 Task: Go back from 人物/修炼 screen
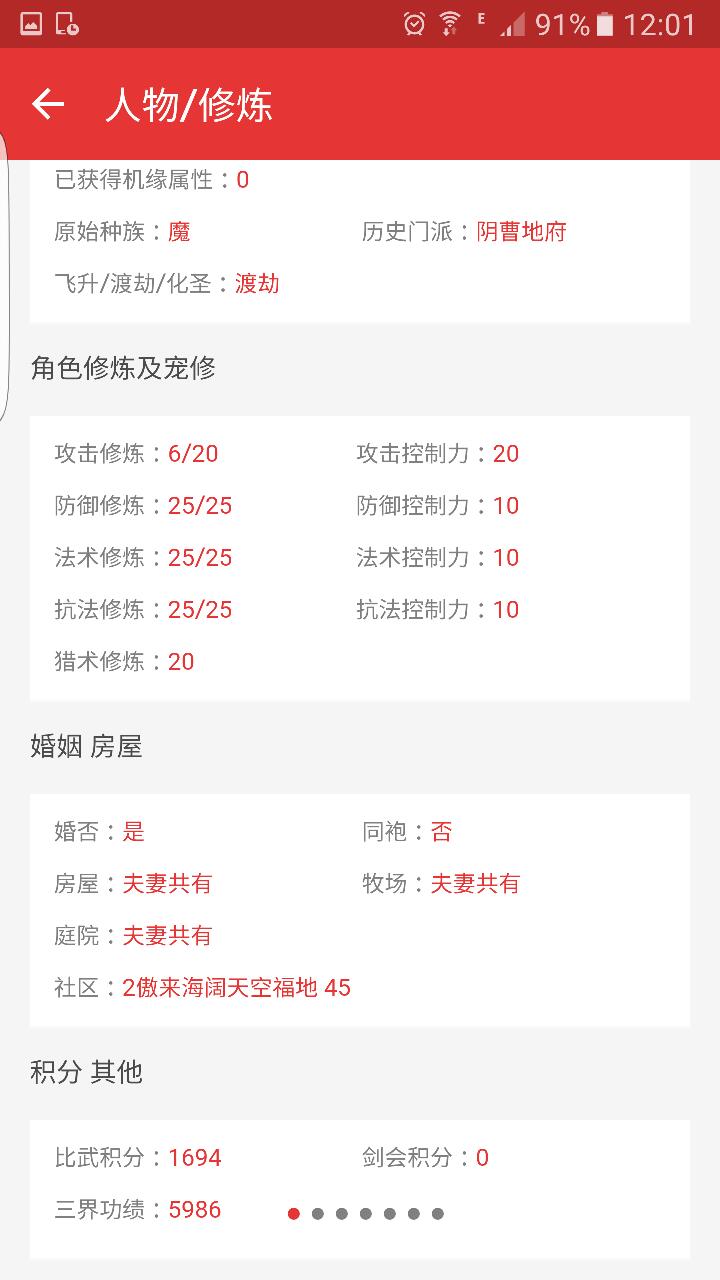pyautogui.click(x=48, y=104)
